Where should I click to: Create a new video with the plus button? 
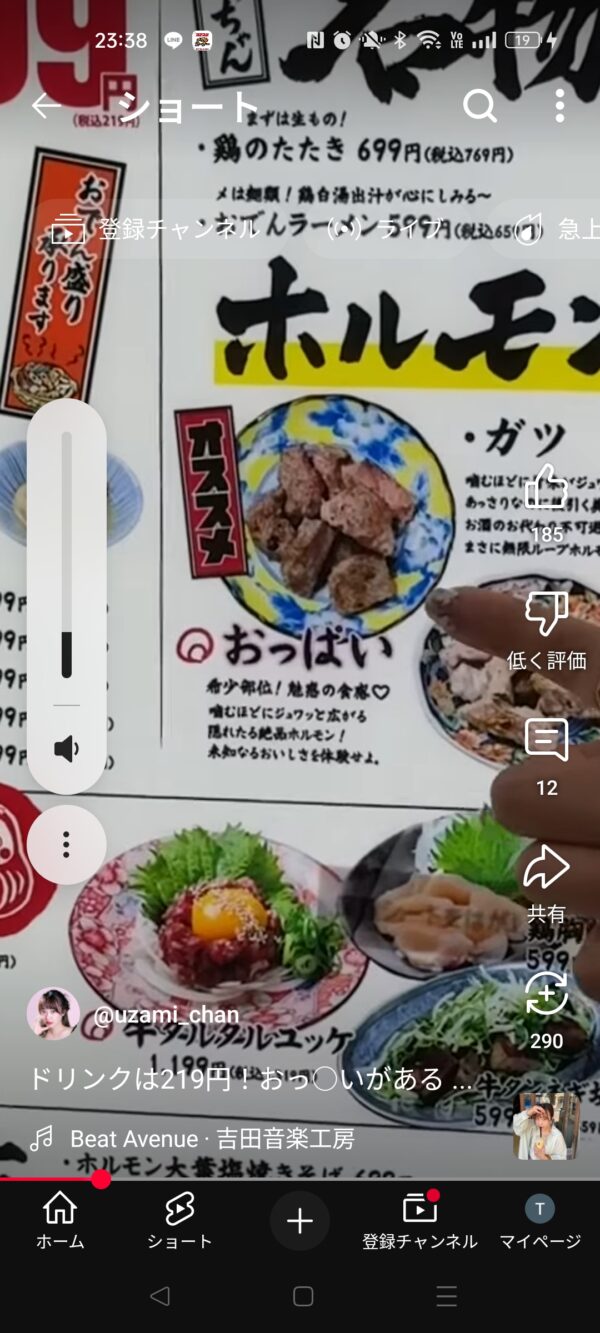[300, 1221]
